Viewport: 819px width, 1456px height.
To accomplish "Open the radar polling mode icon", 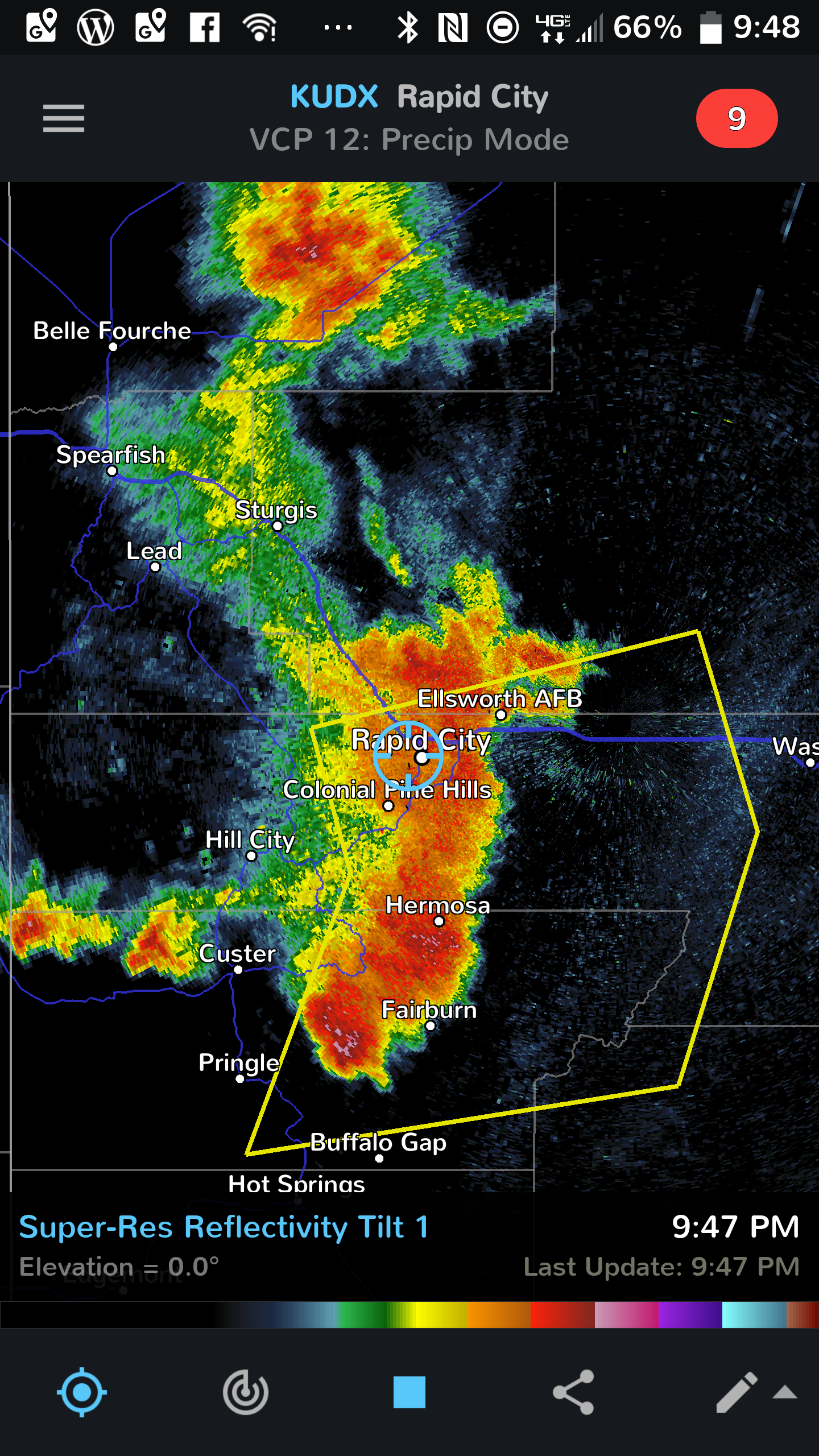I will click(x=245, y=1392).
